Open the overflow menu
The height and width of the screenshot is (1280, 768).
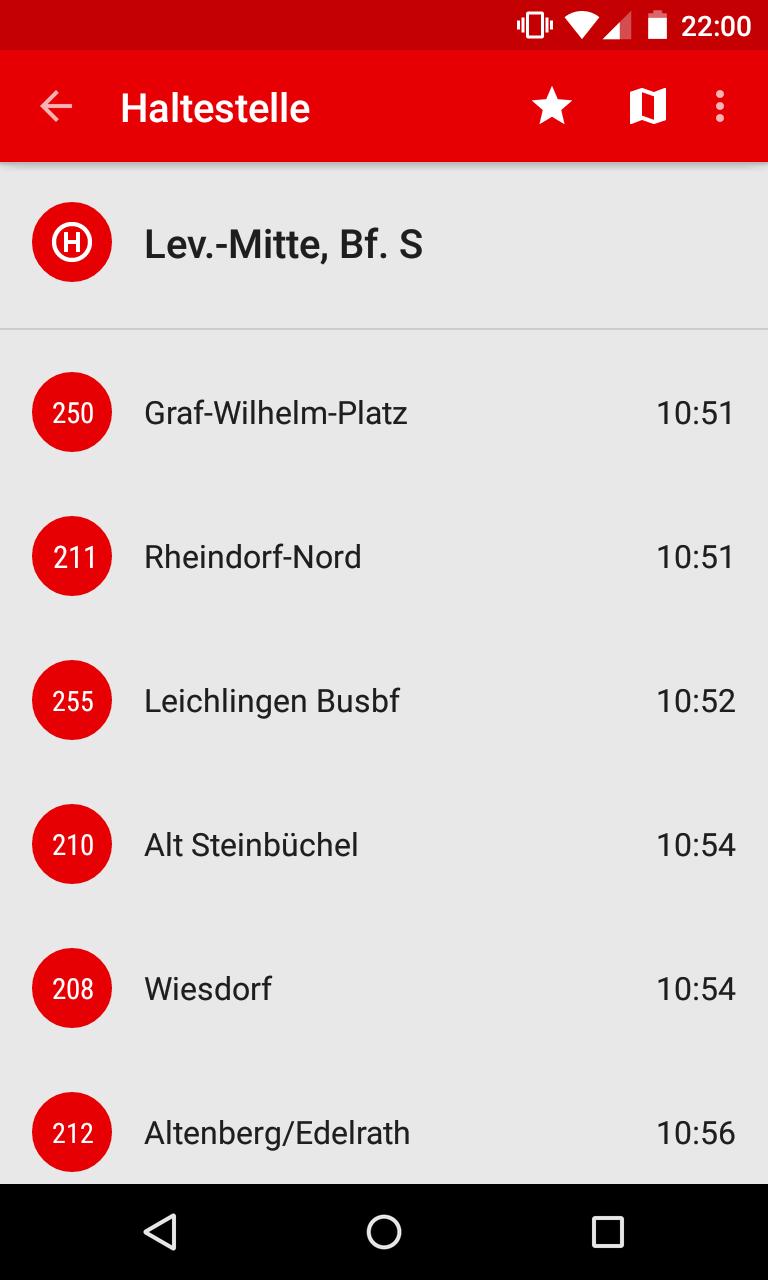[x=720, y=106]
